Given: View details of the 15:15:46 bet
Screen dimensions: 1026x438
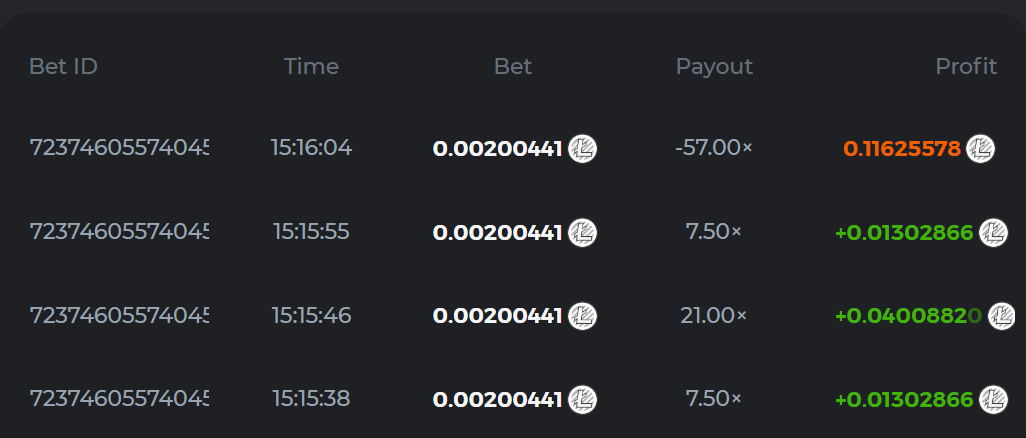Looking at the screenshot, I should tap(119, 316).
